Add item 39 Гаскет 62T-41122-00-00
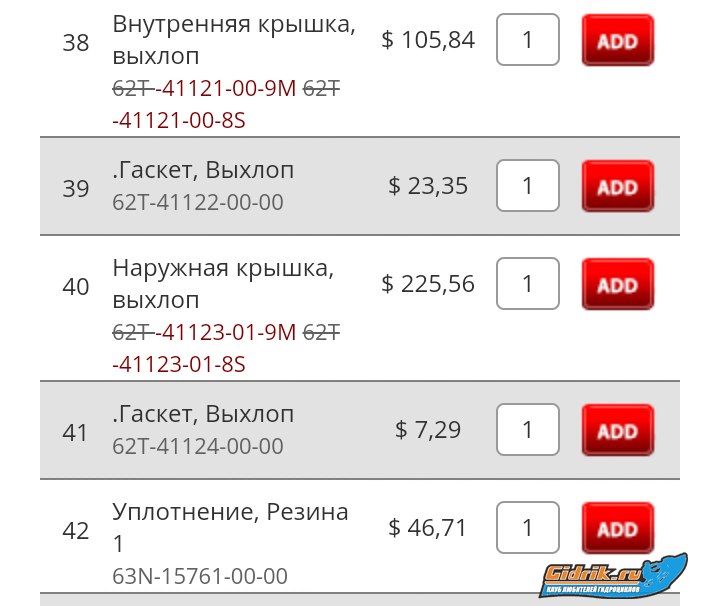This screenshot has height=606, width=720. pyautogui.click(x=618, y=186)
